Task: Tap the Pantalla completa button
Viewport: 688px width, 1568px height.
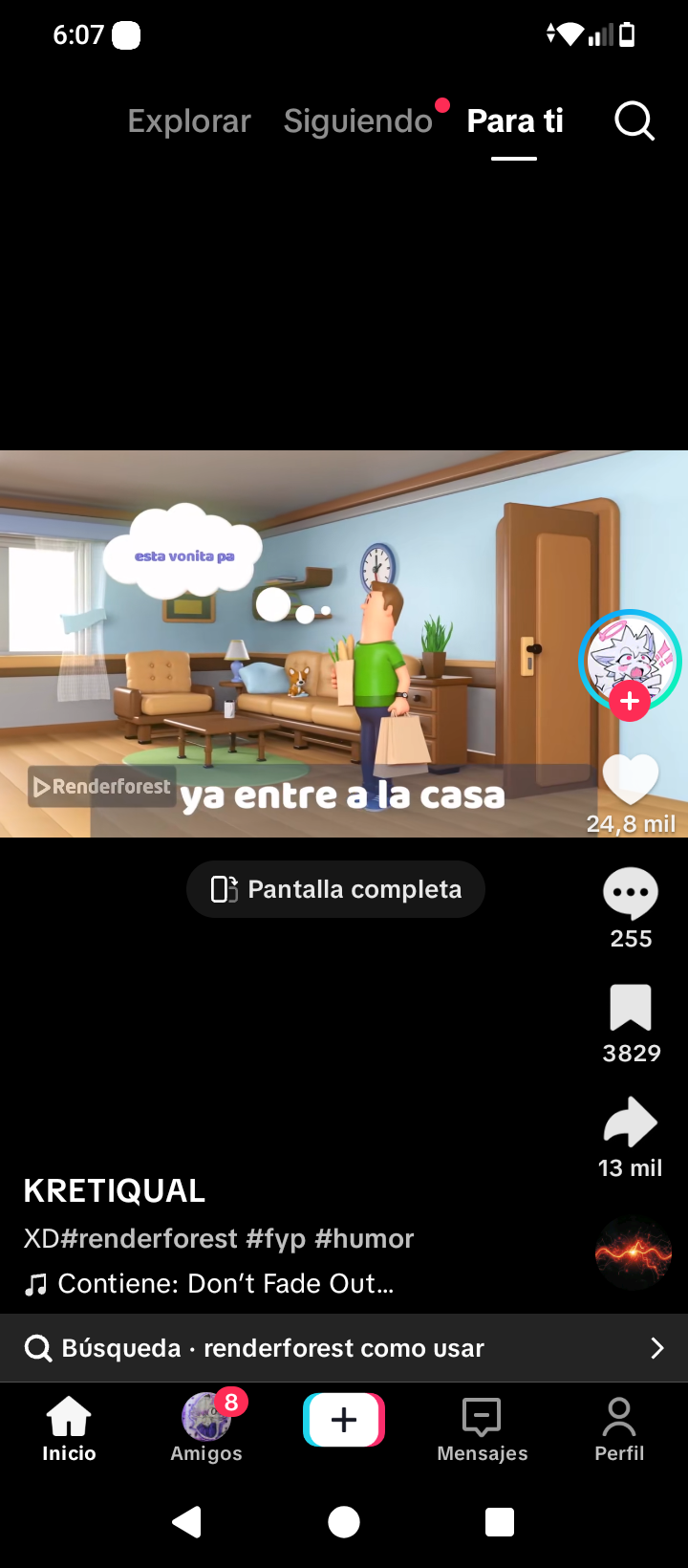Action: 335,889
